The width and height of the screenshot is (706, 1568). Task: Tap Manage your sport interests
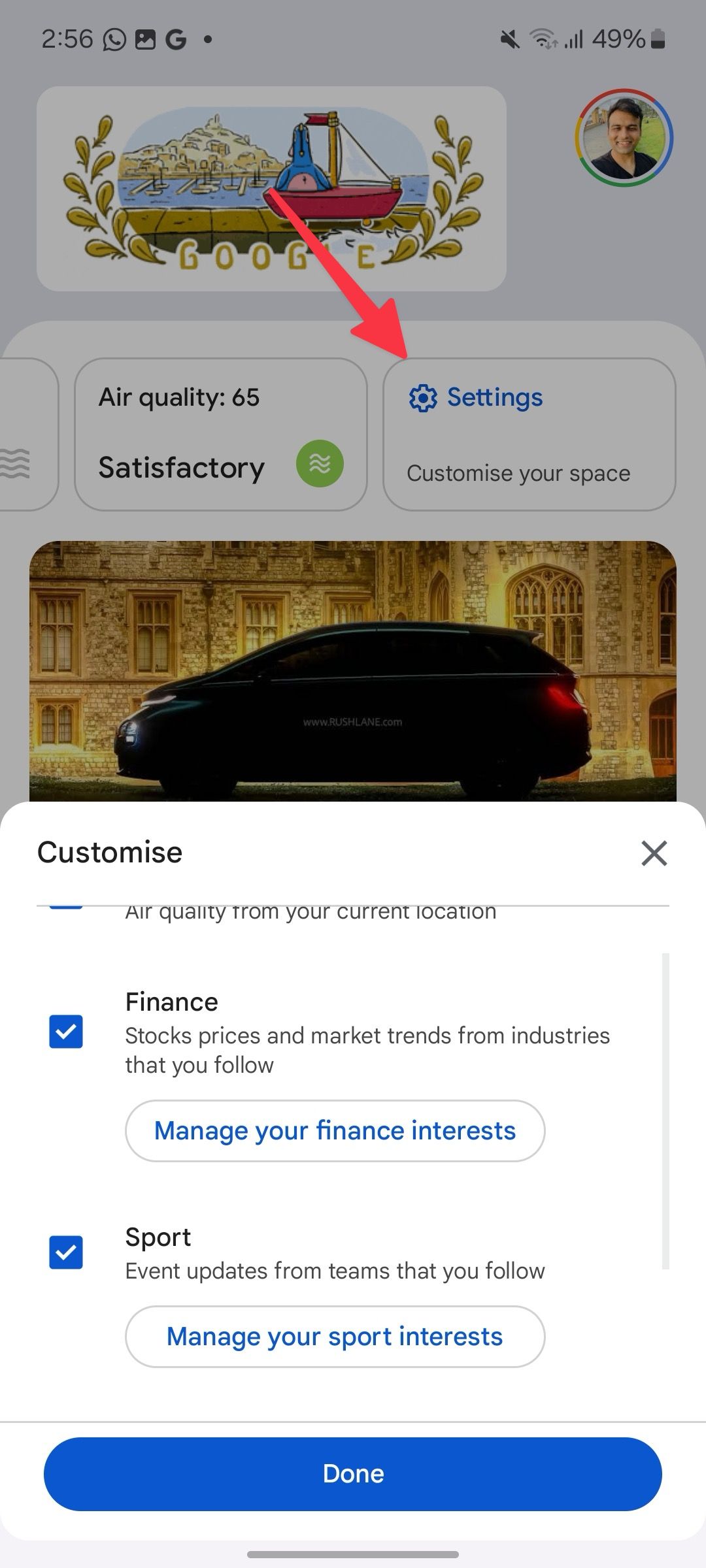[x=335, y=1336]
